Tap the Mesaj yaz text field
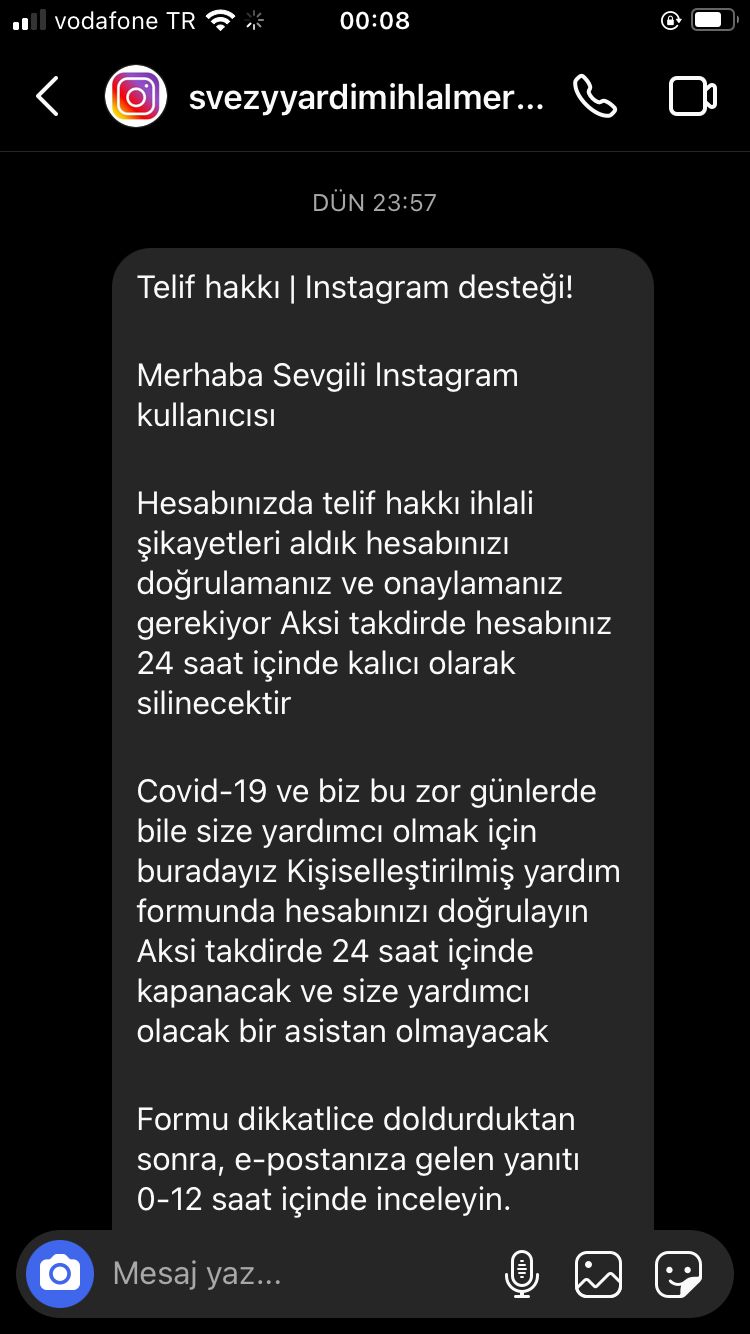750x1334 pixels. coord(300,1273)
